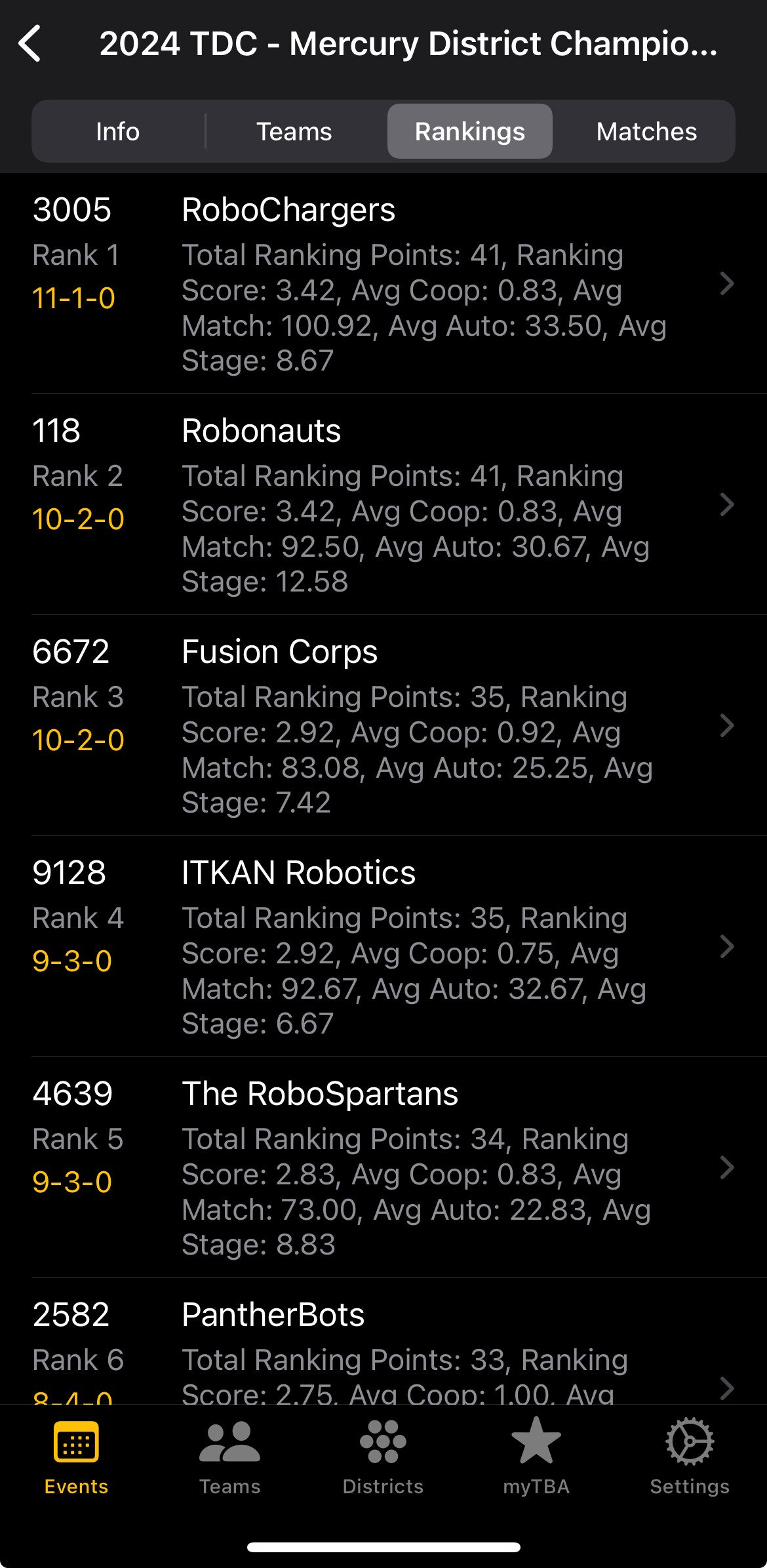
Task: Go back using the top-left arrow
Action: tap(30, 44)
